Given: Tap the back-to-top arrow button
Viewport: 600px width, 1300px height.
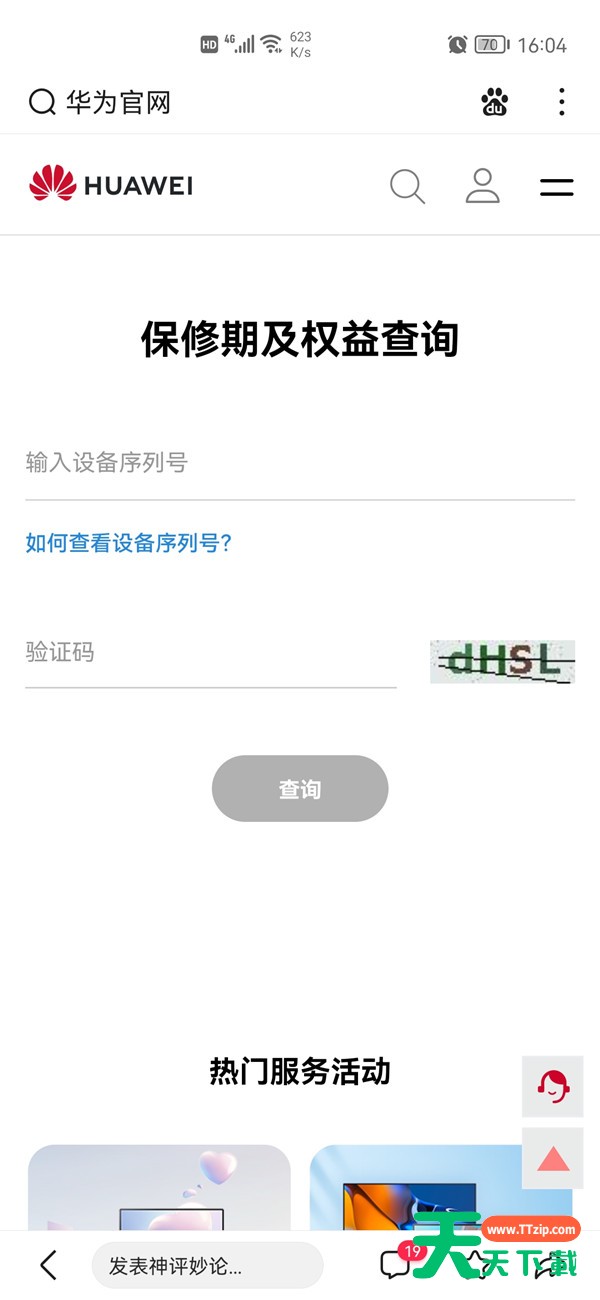Looking at the screenshot, I should point(553,1158).
